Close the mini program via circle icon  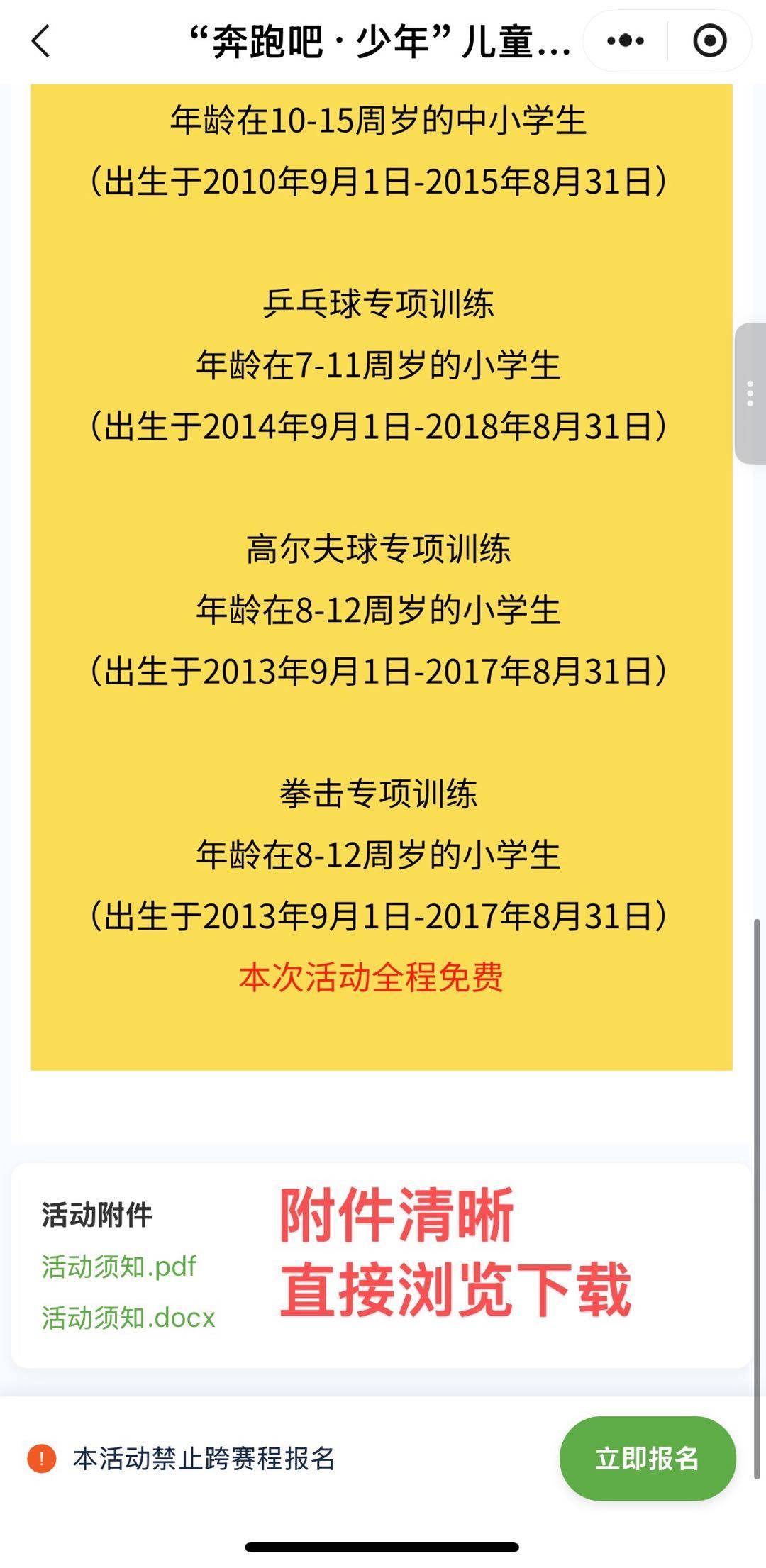coord(709,41)
